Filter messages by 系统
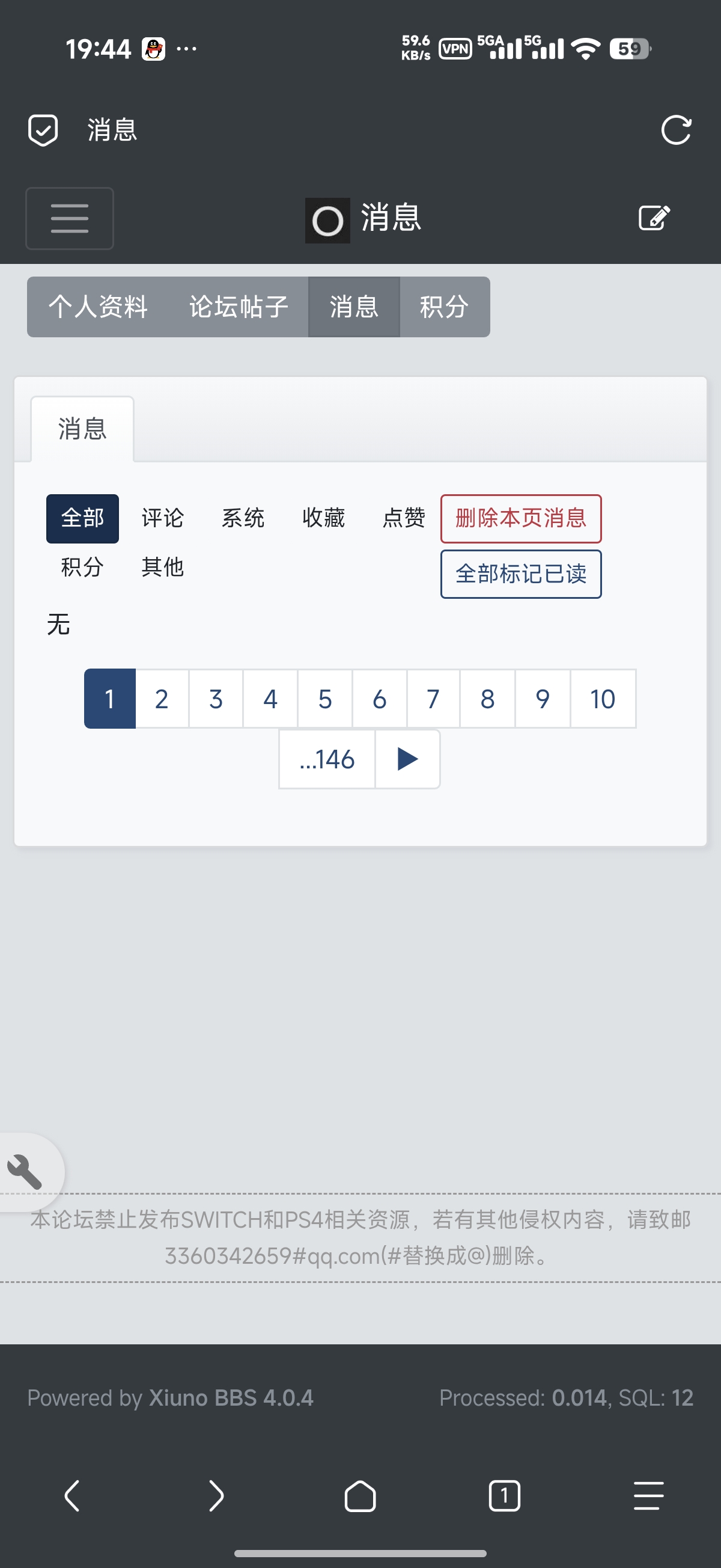 pos(243,518)
